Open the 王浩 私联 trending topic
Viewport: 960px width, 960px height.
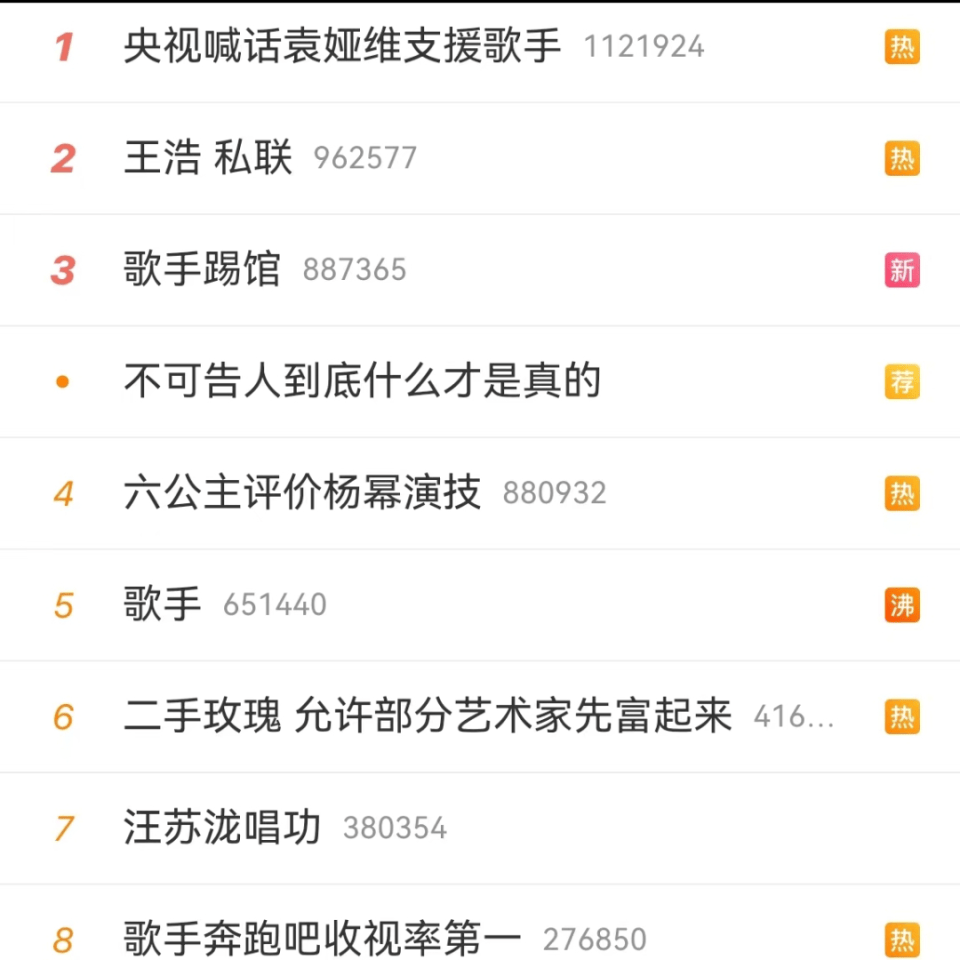click(208, 159)
